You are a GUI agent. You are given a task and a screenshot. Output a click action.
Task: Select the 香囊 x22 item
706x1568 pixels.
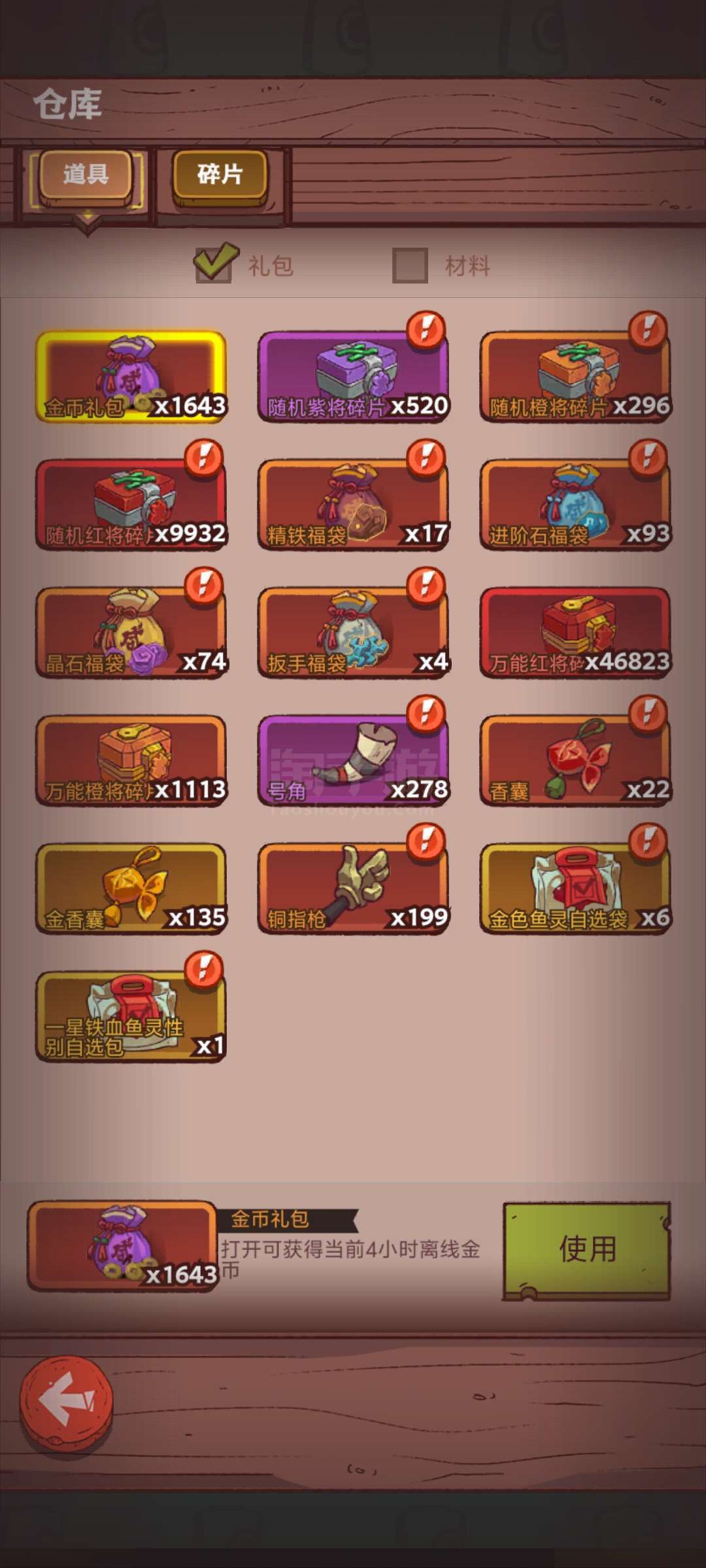[x=575, y=761]
